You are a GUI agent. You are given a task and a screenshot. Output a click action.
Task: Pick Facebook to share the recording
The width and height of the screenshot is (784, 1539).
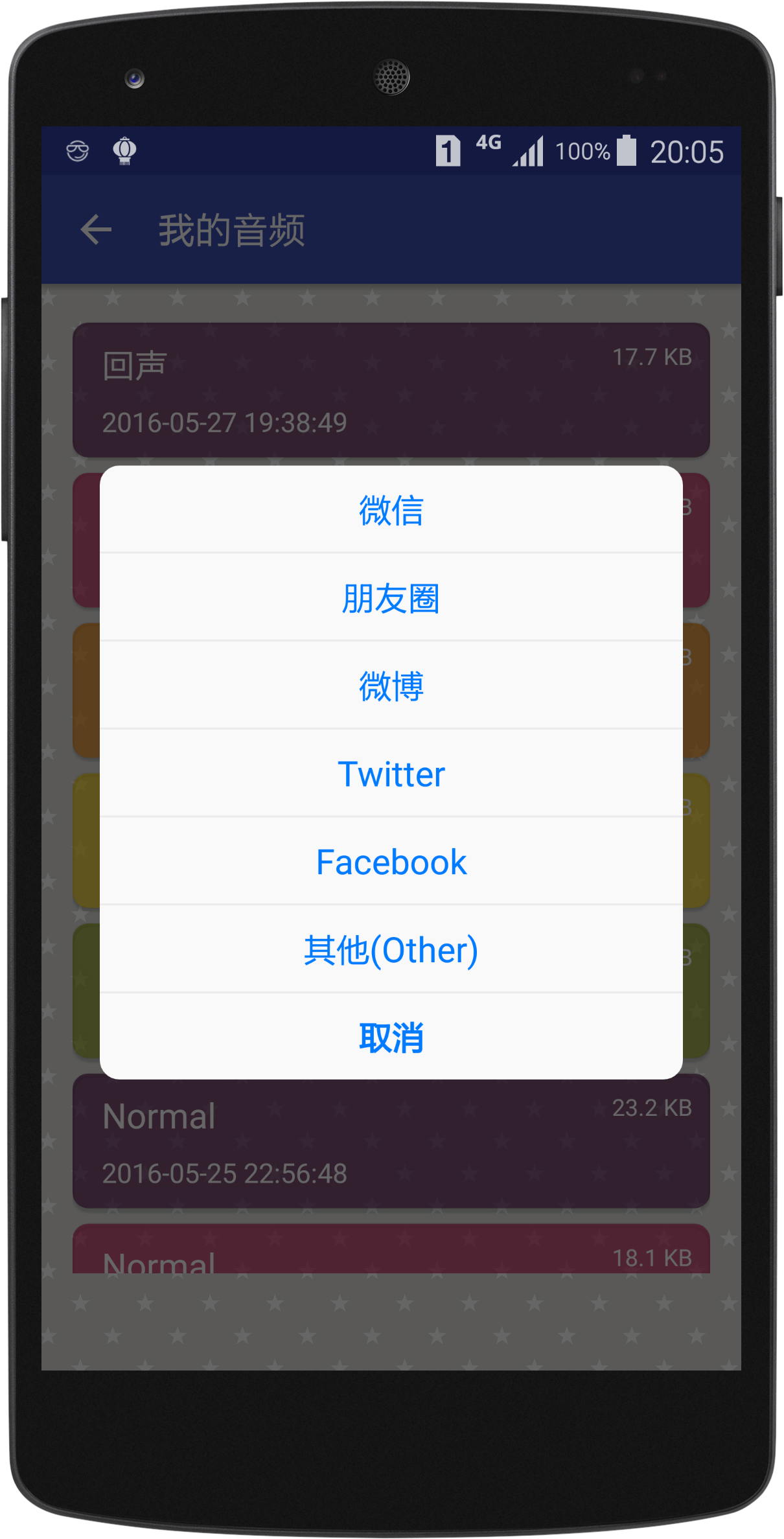click(x=391, y=862)
